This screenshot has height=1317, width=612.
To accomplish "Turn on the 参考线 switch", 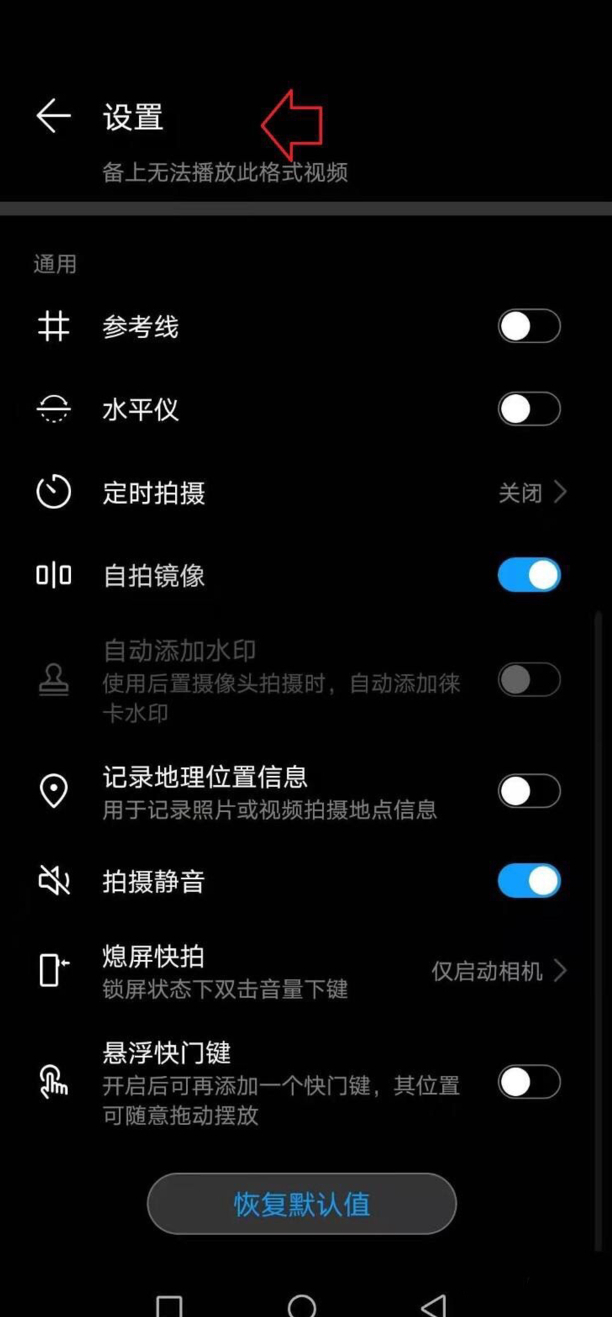I will click(529, 327).
